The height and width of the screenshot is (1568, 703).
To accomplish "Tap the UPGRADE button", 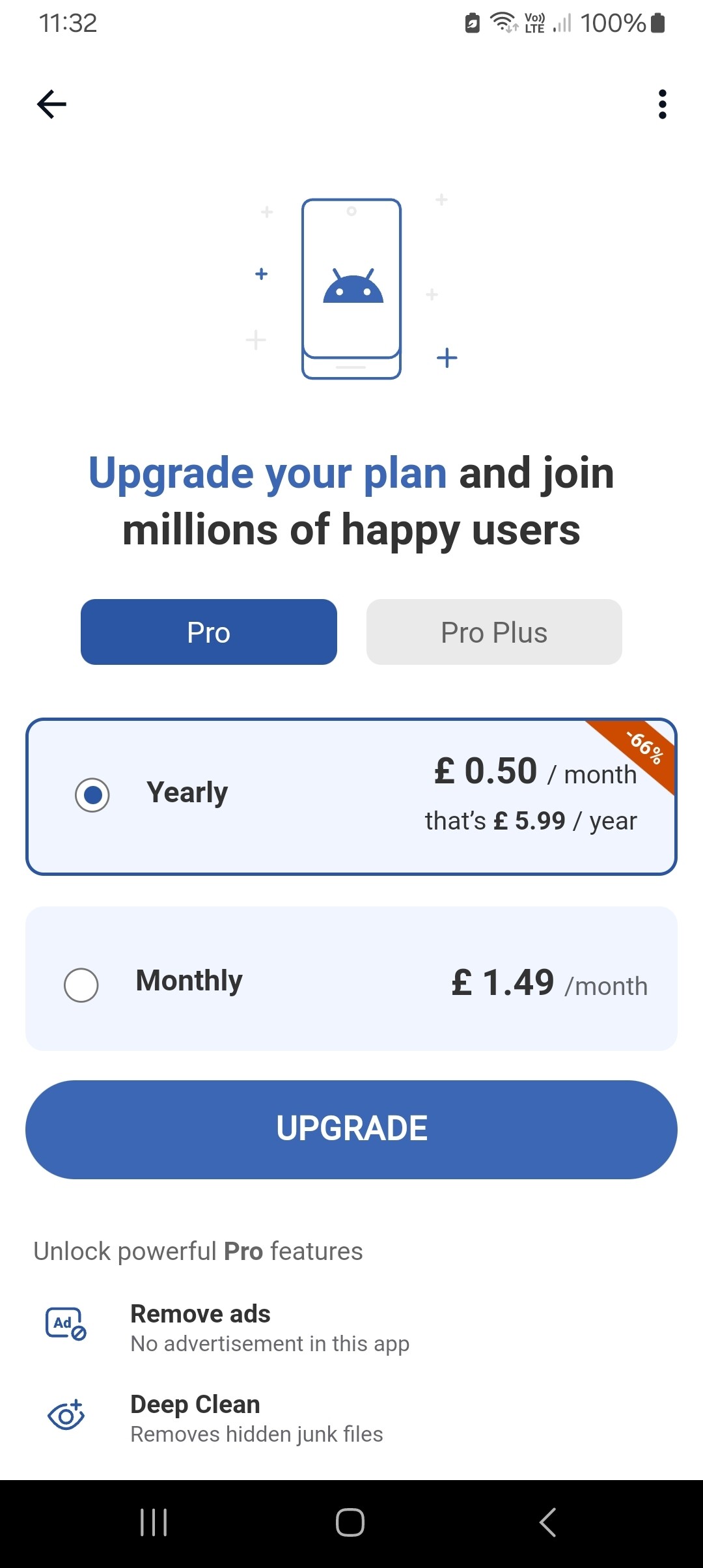I will 351,1129.
